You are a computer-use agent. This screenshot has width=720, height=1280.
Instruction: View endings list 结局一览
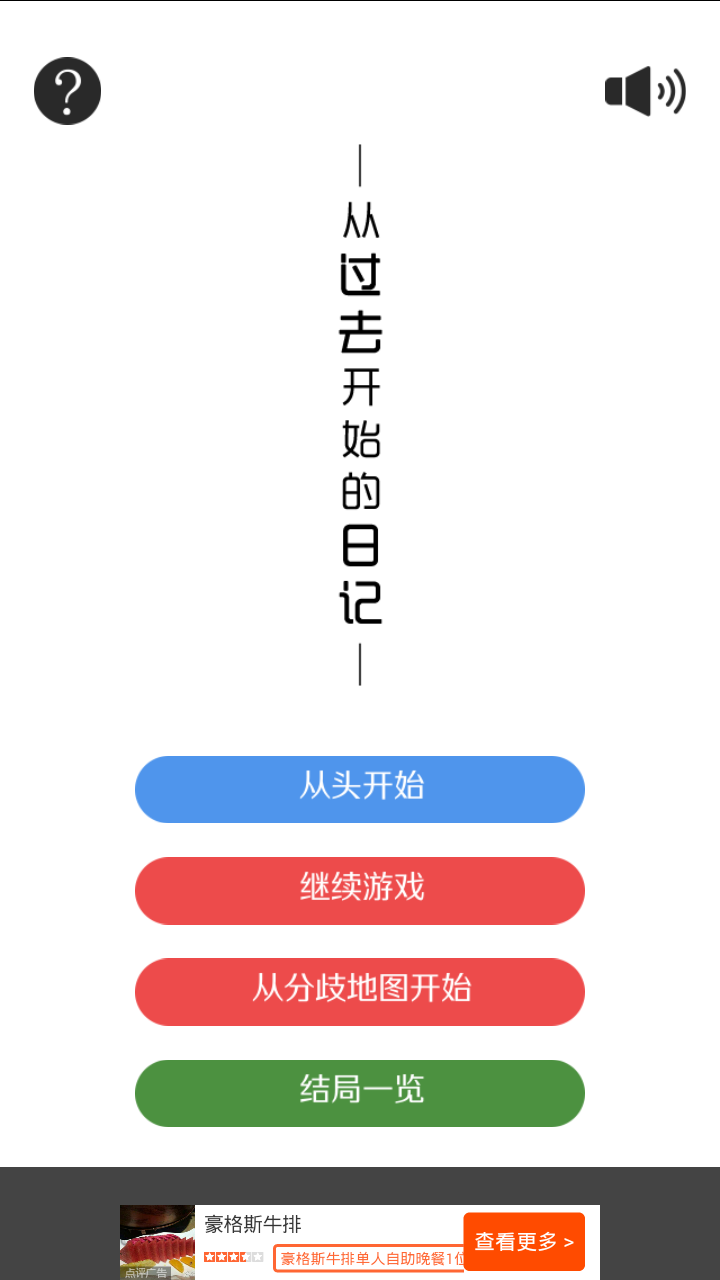(x=360, y=1093)
